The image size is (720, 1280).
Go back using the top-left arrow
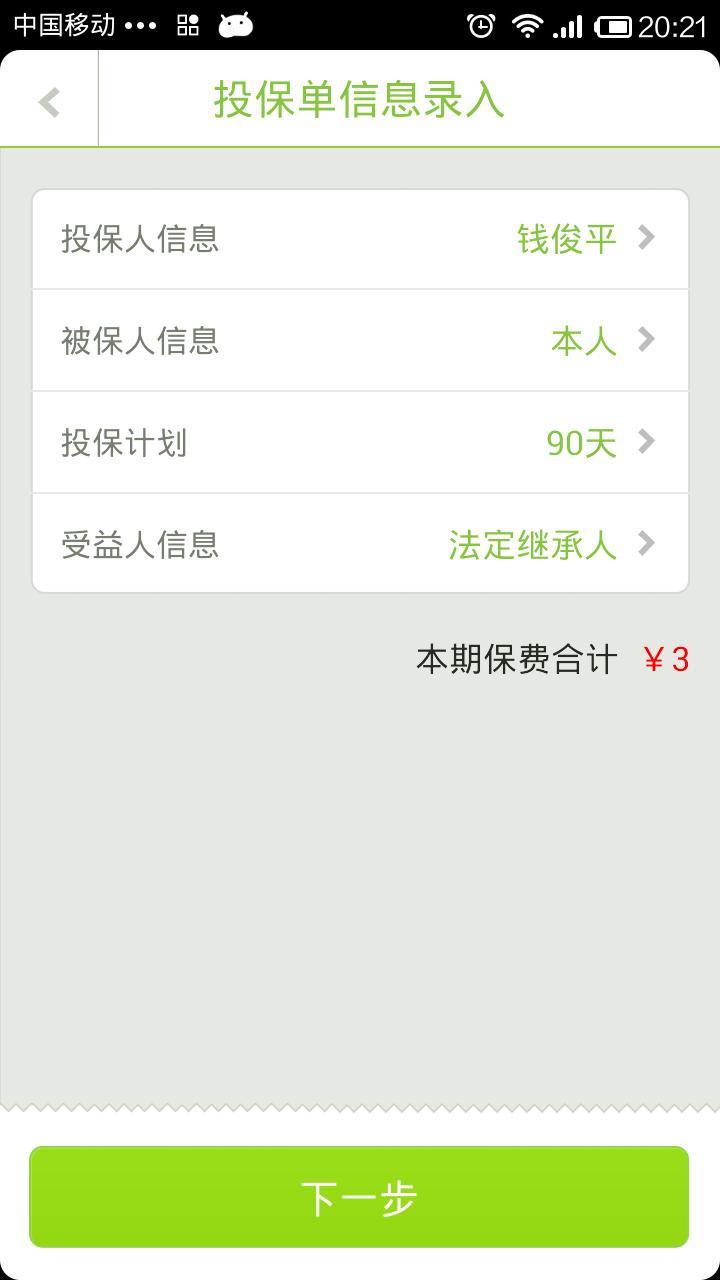click(49, 101)
